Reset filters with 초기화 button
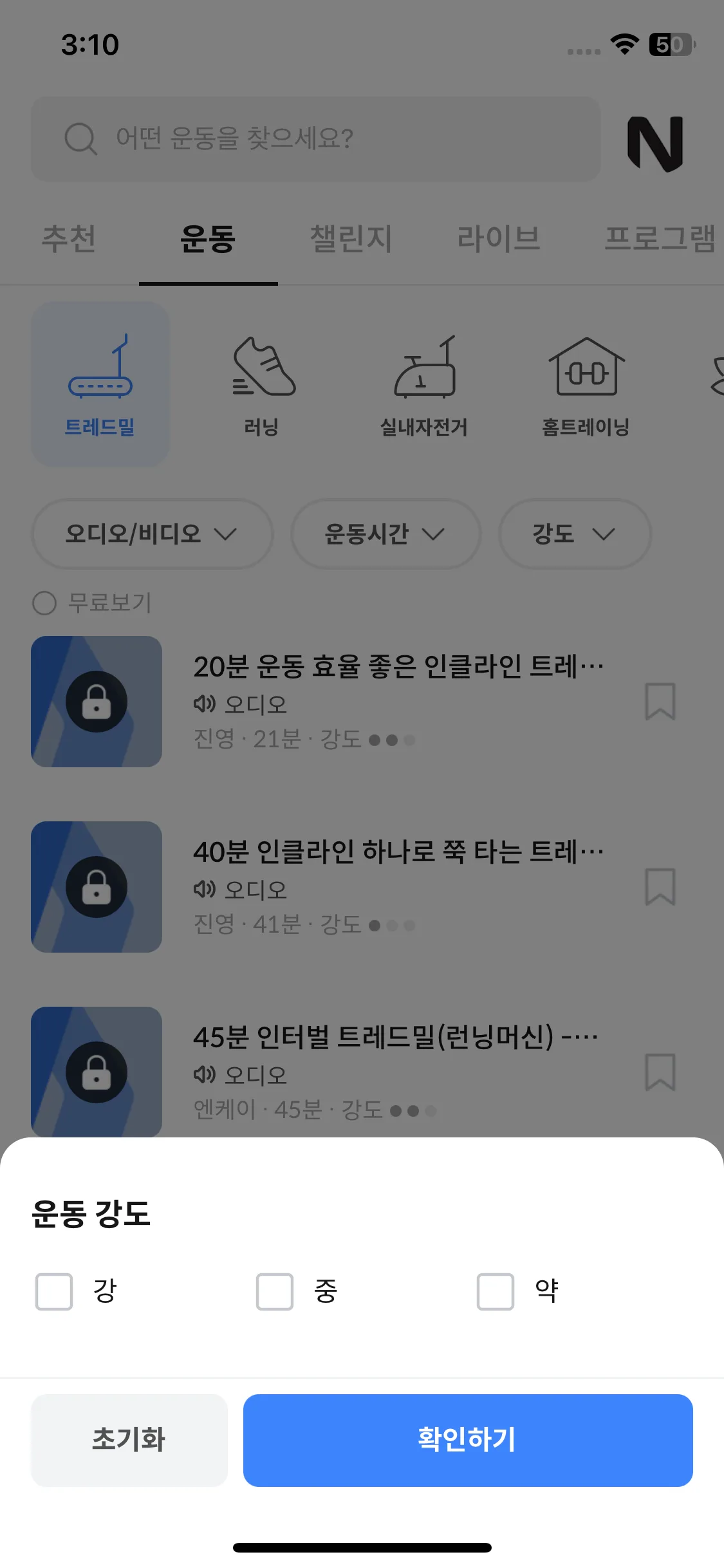724x1568 pixels. [x=129, y=1440]
